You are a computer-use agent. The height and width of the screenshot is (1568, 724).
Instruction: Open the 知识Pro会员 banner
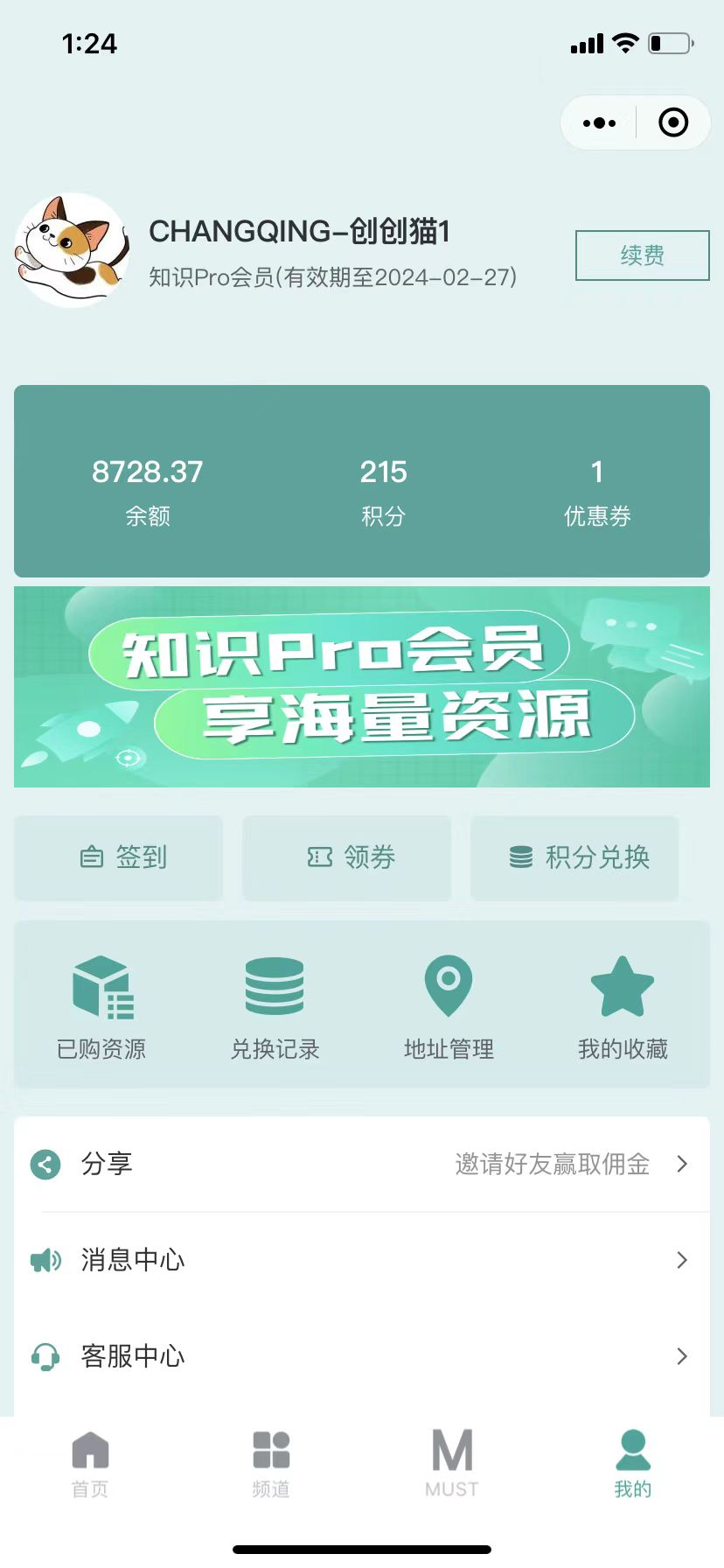(362, 687)
